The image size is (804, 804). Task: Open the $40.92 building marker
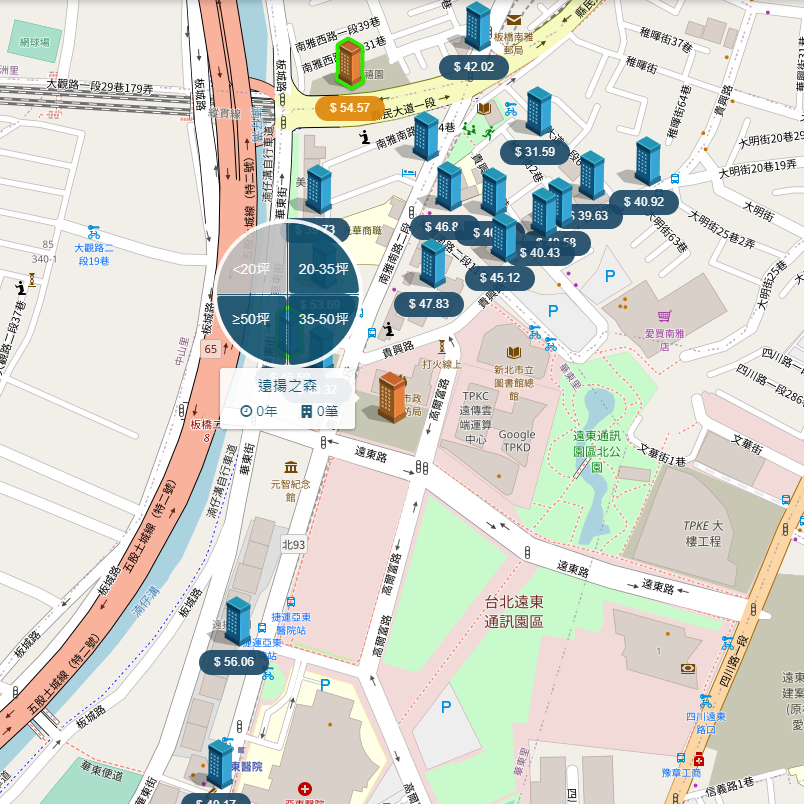click(x=642, y=201)
